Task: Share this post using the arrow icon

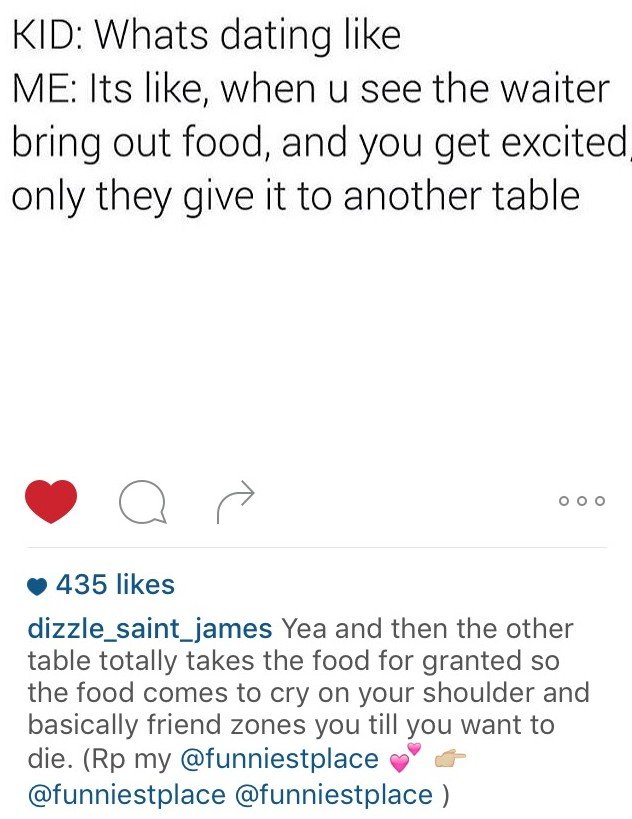Action: click(236, 501)
